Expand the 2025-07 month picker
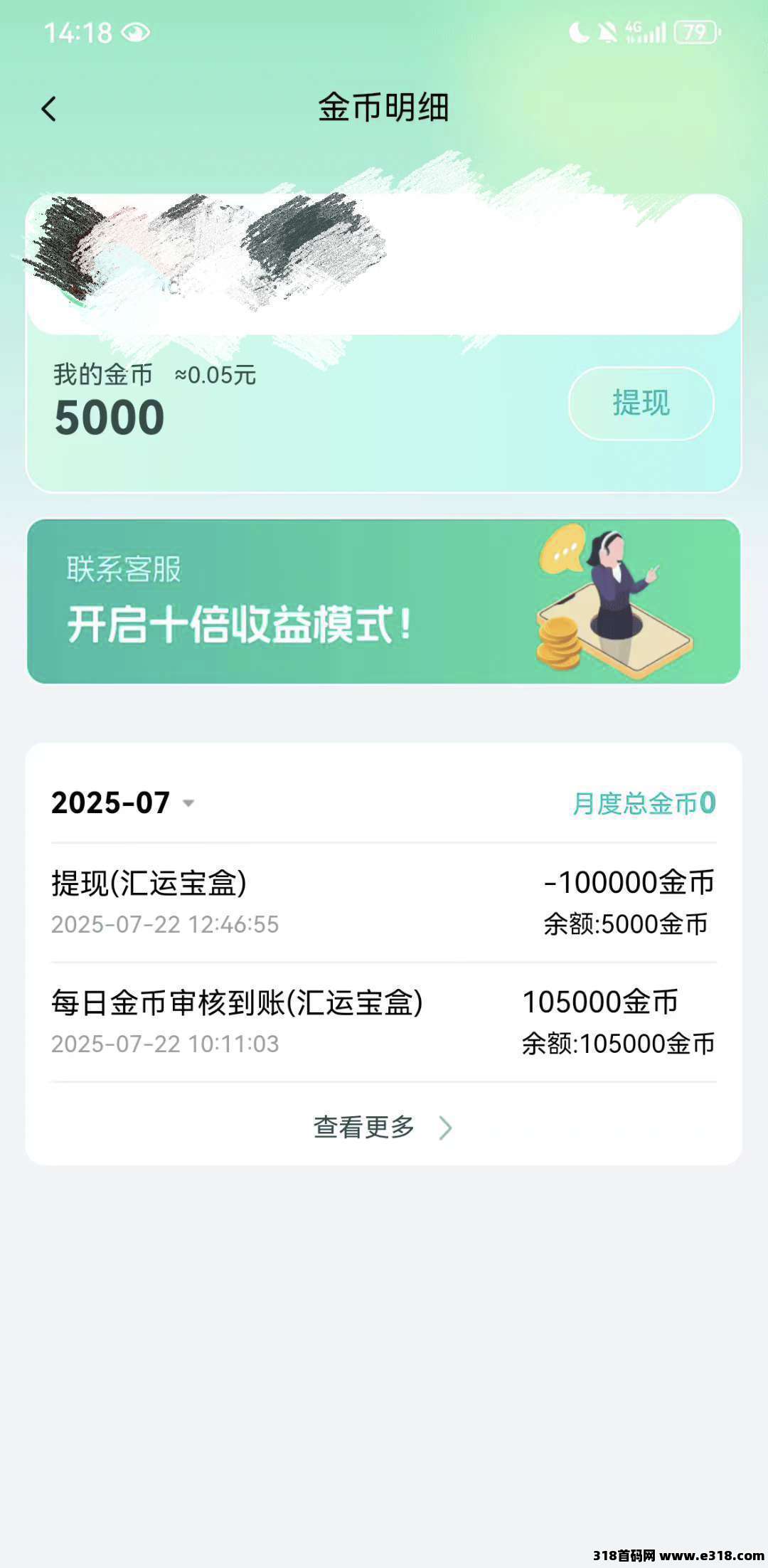This screenshot has height=1568, width=768. coord(124,803)
